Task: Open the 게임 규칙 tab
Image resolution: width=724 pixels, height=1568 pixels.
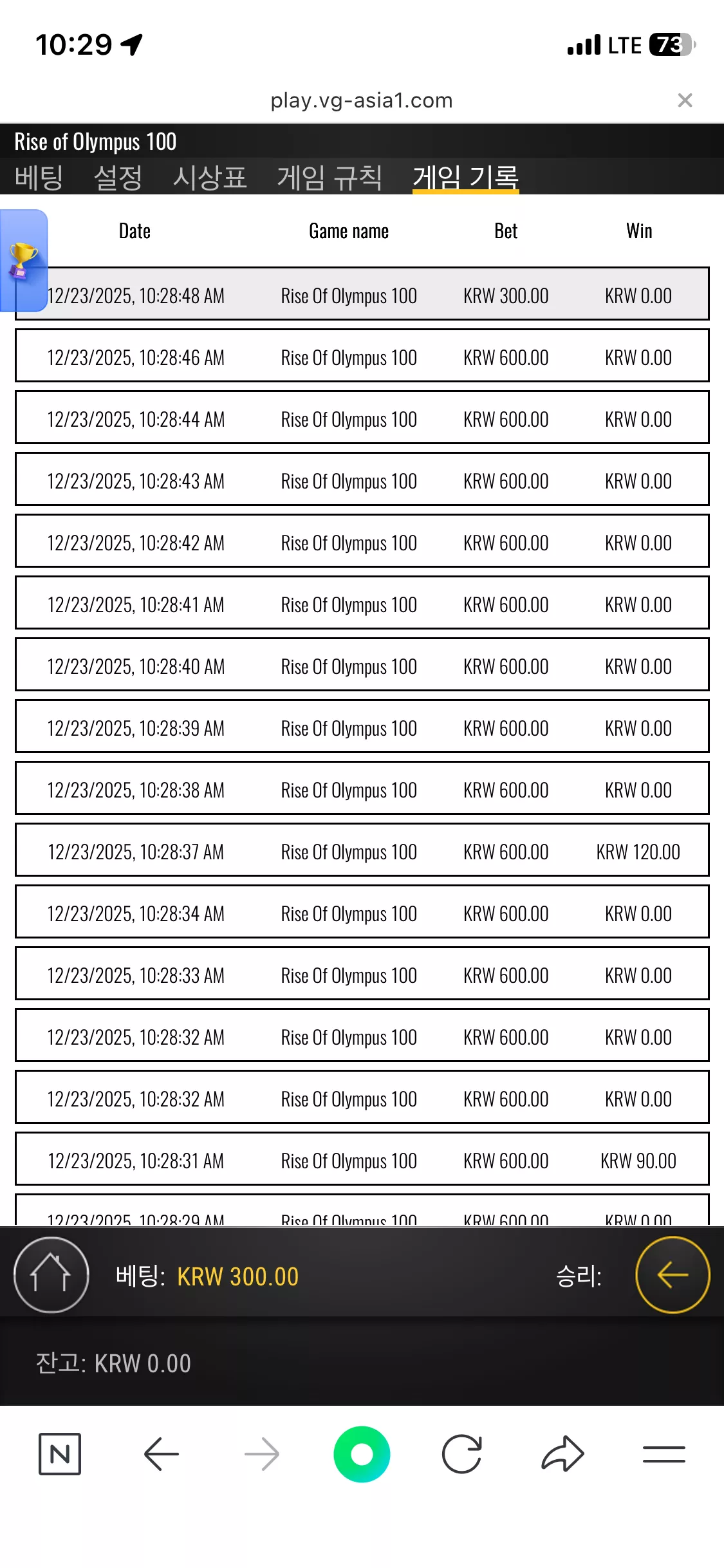Action: 330,177
